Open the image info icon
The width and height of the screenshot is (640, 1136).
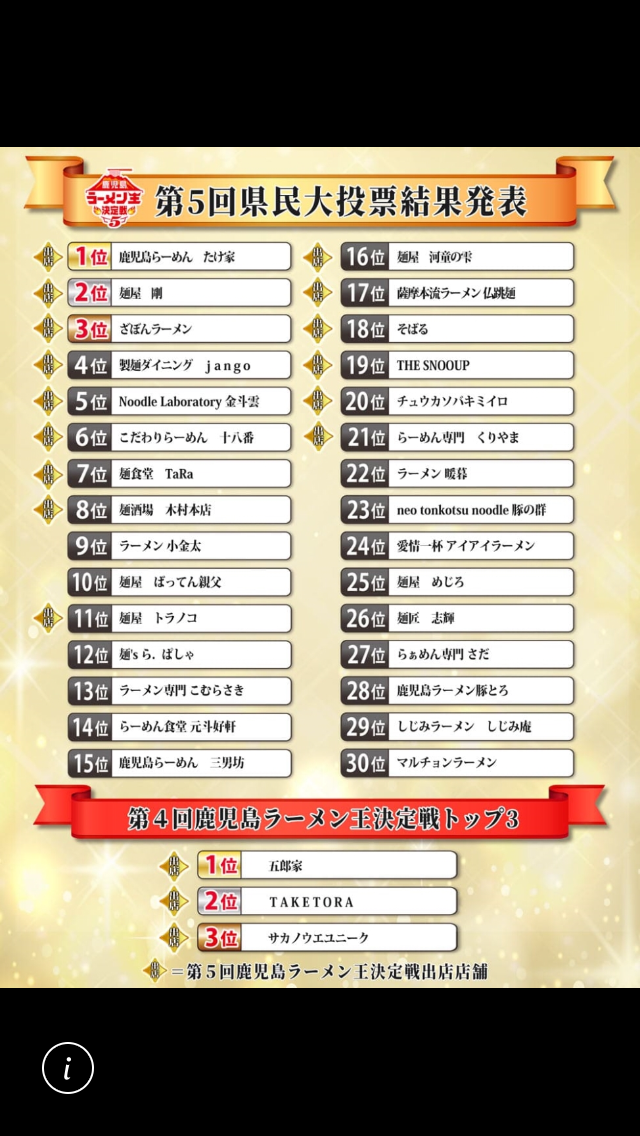tap(68, 1068)
